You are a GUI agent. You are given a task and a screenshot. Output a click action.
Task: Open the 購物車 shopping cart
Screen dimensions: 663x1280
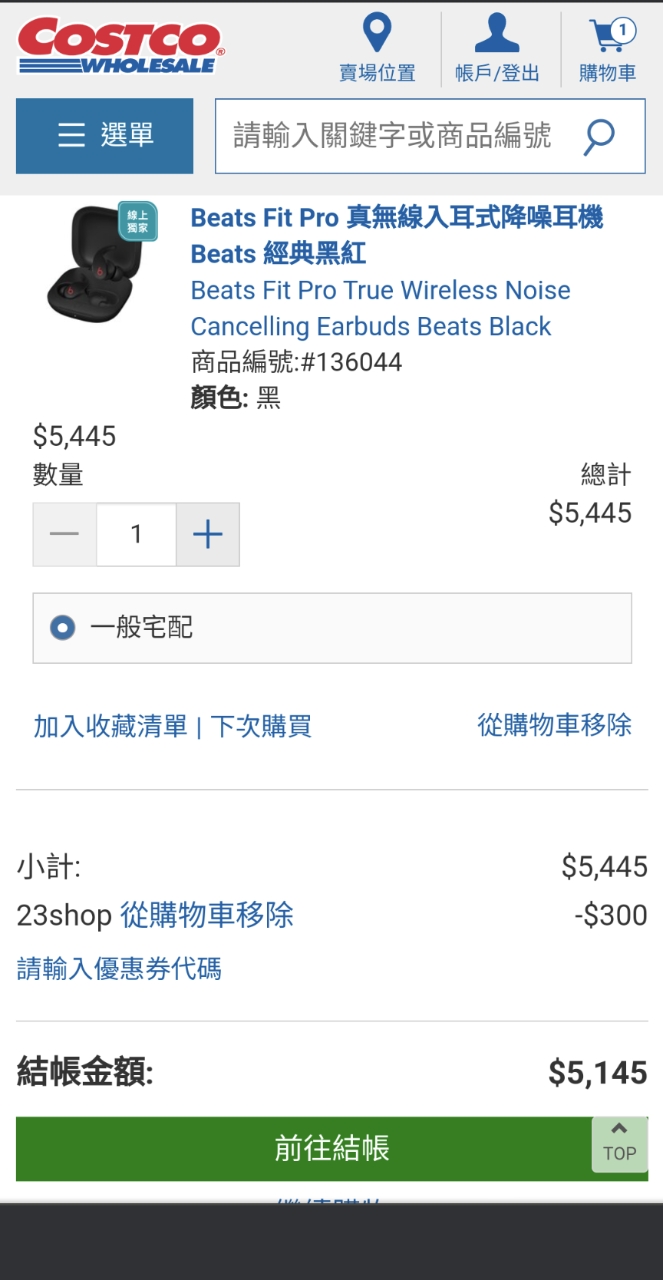[608, 48]
